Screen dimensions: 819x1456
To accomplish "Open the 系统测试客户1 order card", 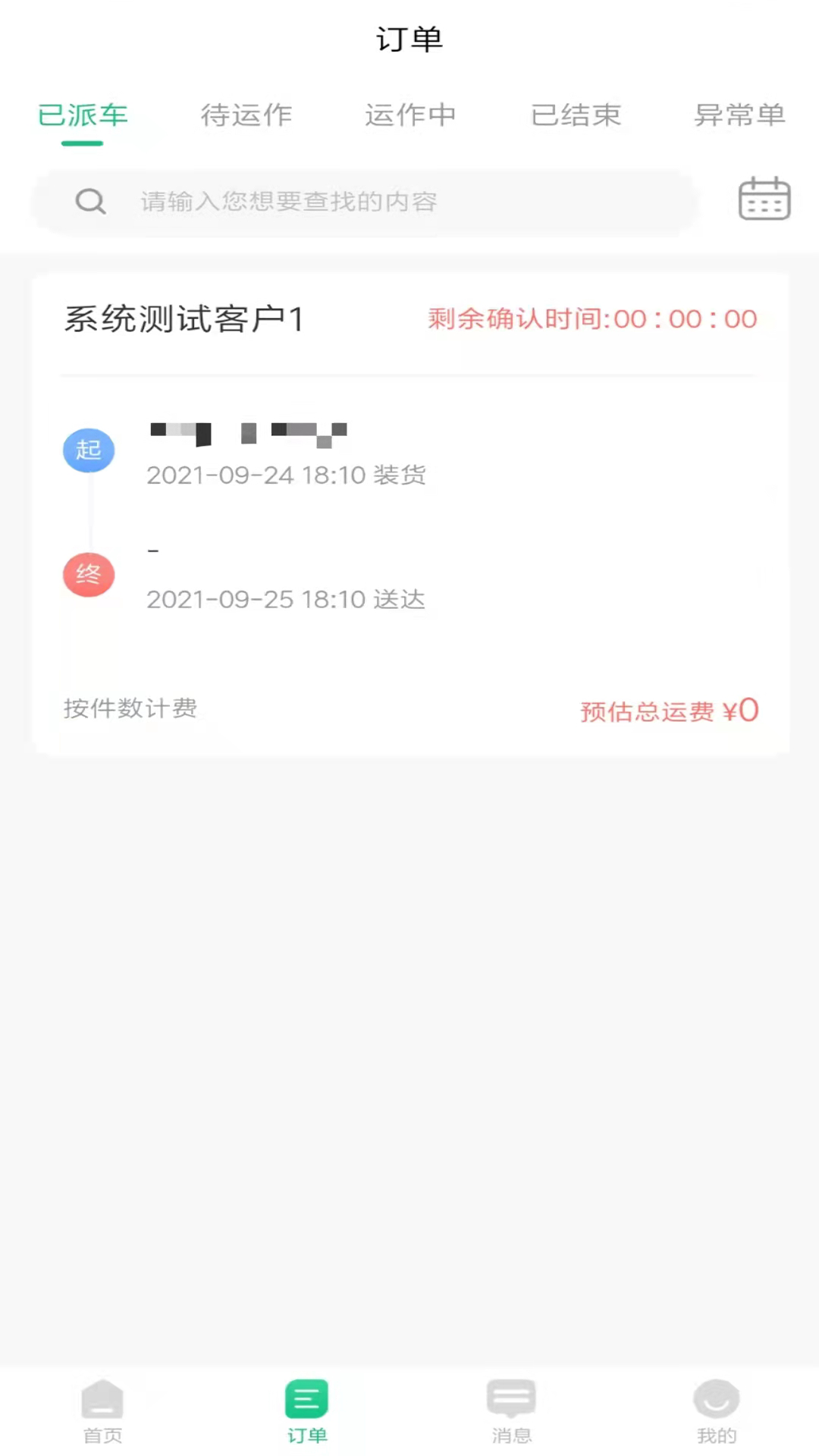I will (409, 514).
